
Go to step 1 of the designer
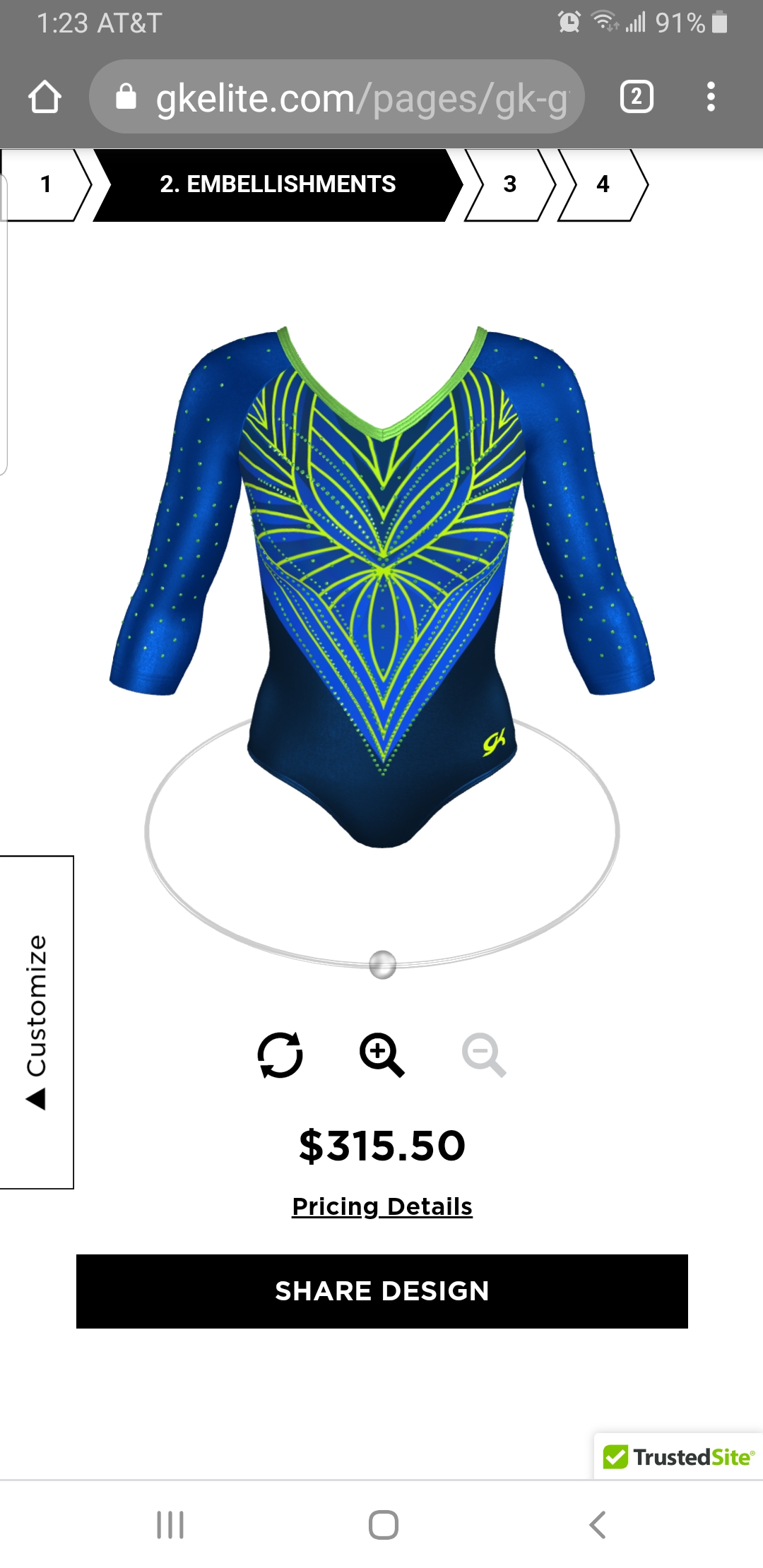tap(45, 184)
